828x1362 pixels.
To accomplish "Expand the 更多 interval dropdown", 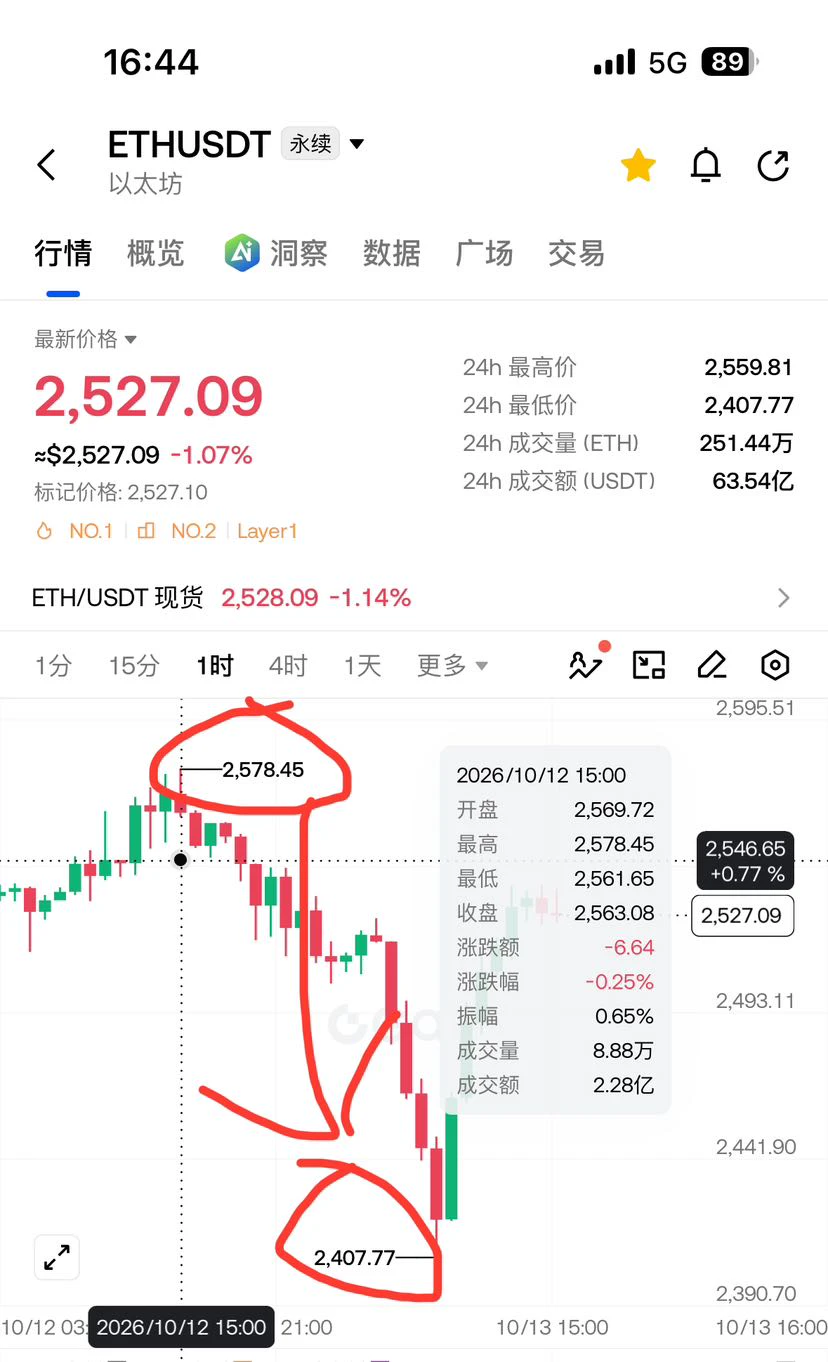I will tap(452, 666).
